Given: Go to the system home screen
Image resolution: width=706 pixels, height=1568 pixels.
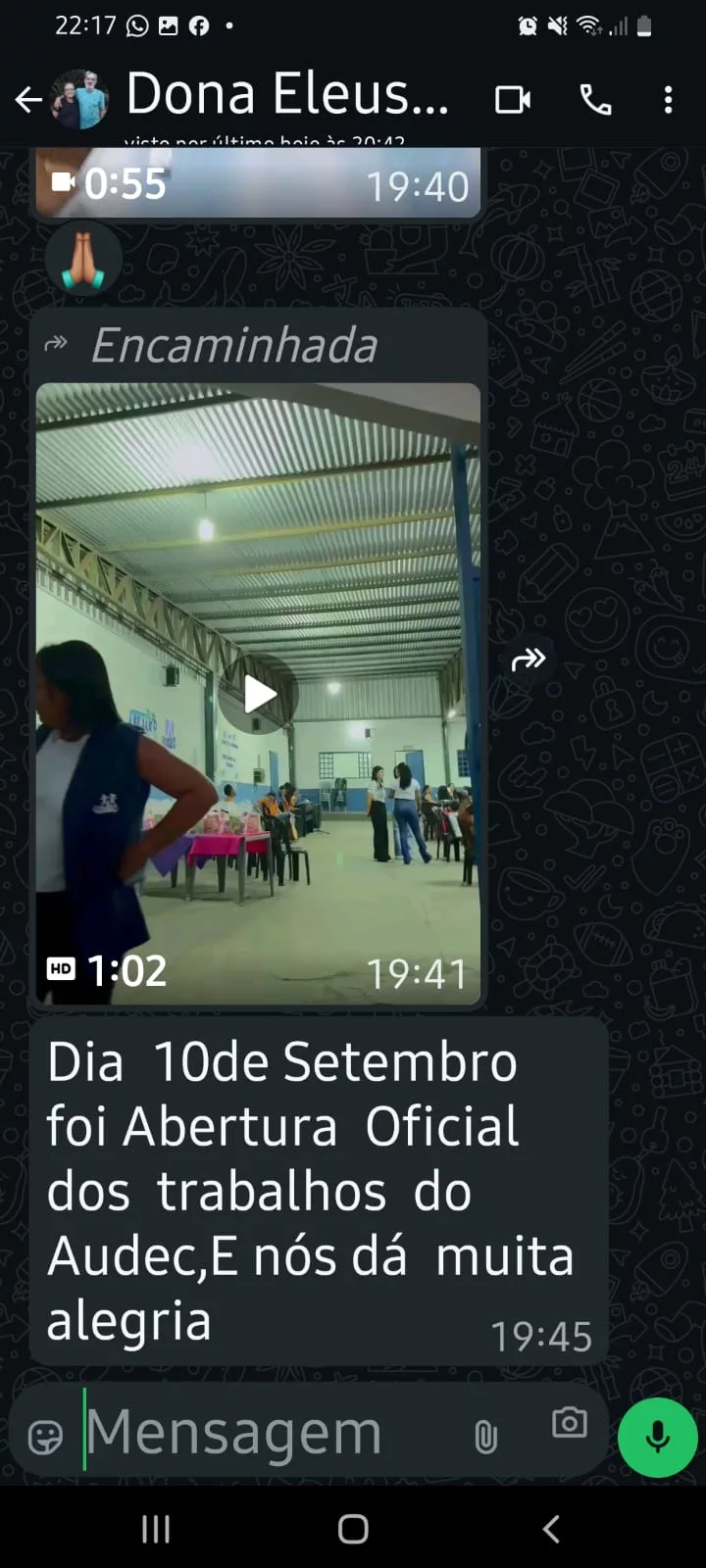Looking at the screenshot, I should (353, 1529).
